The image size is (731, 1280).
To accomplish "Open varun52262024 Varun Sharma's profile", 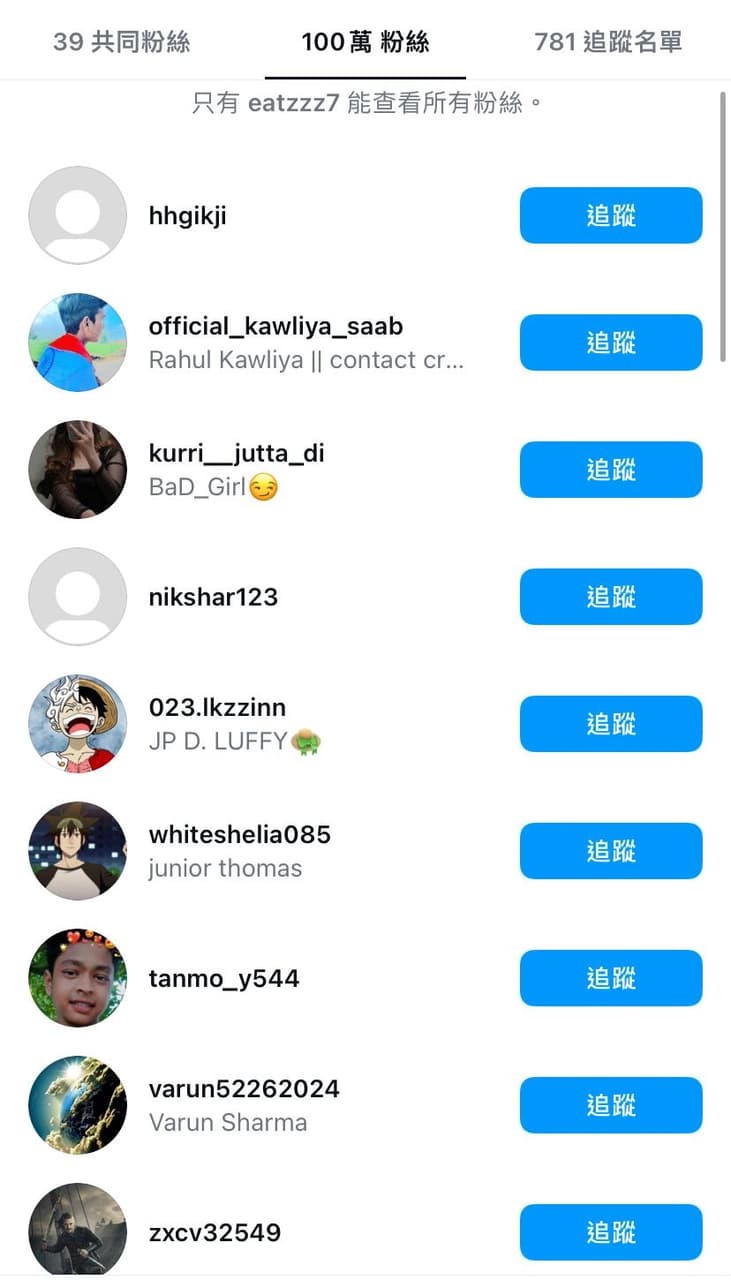I will 244,1089.
